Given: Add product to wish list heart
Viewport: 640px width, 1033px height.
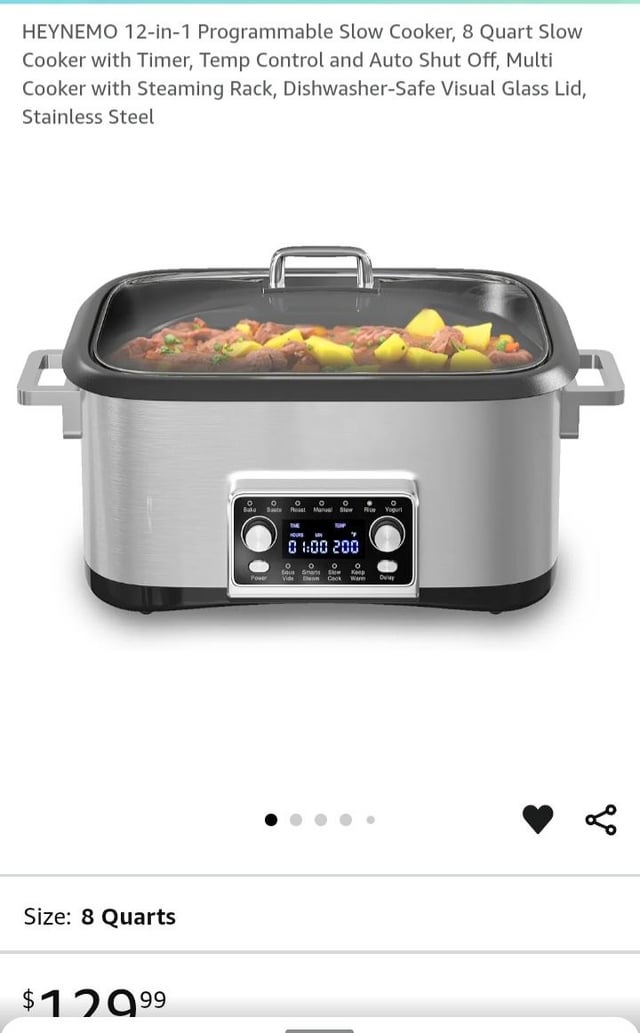Looking at the screenshot, I should point(537,819).
